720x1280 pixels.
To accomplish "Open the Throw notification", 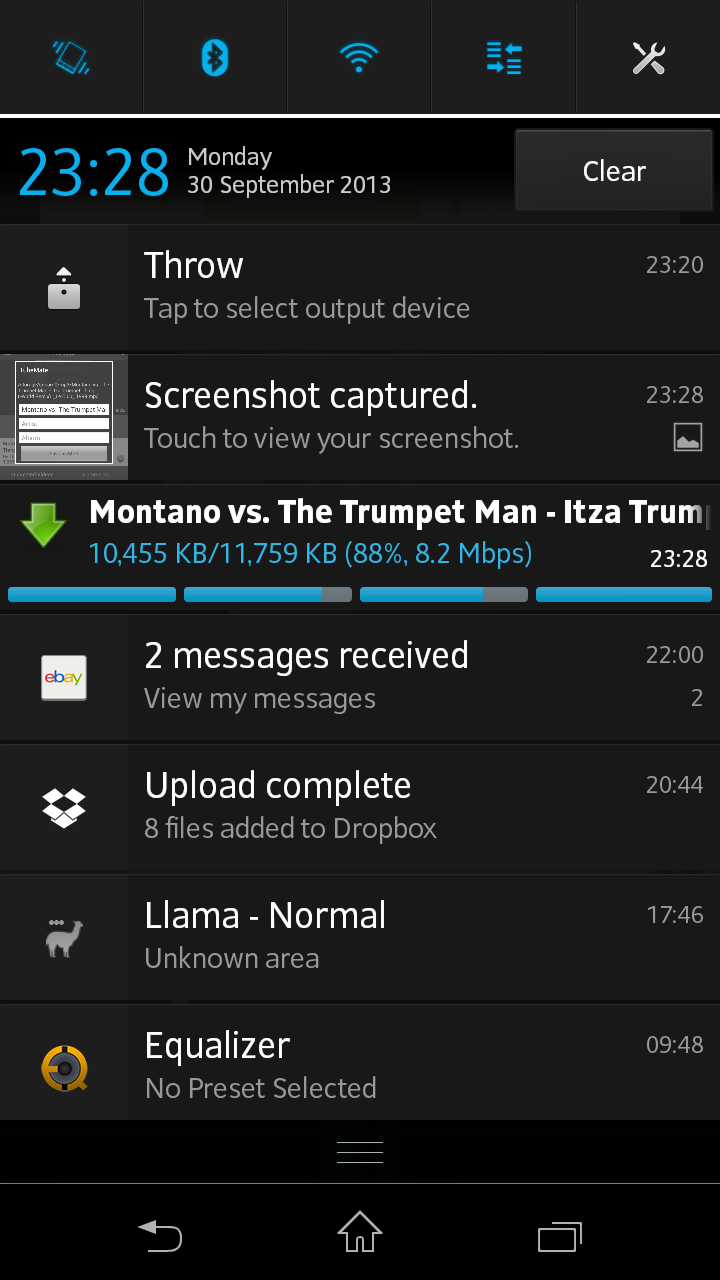I will click(360, 288).
